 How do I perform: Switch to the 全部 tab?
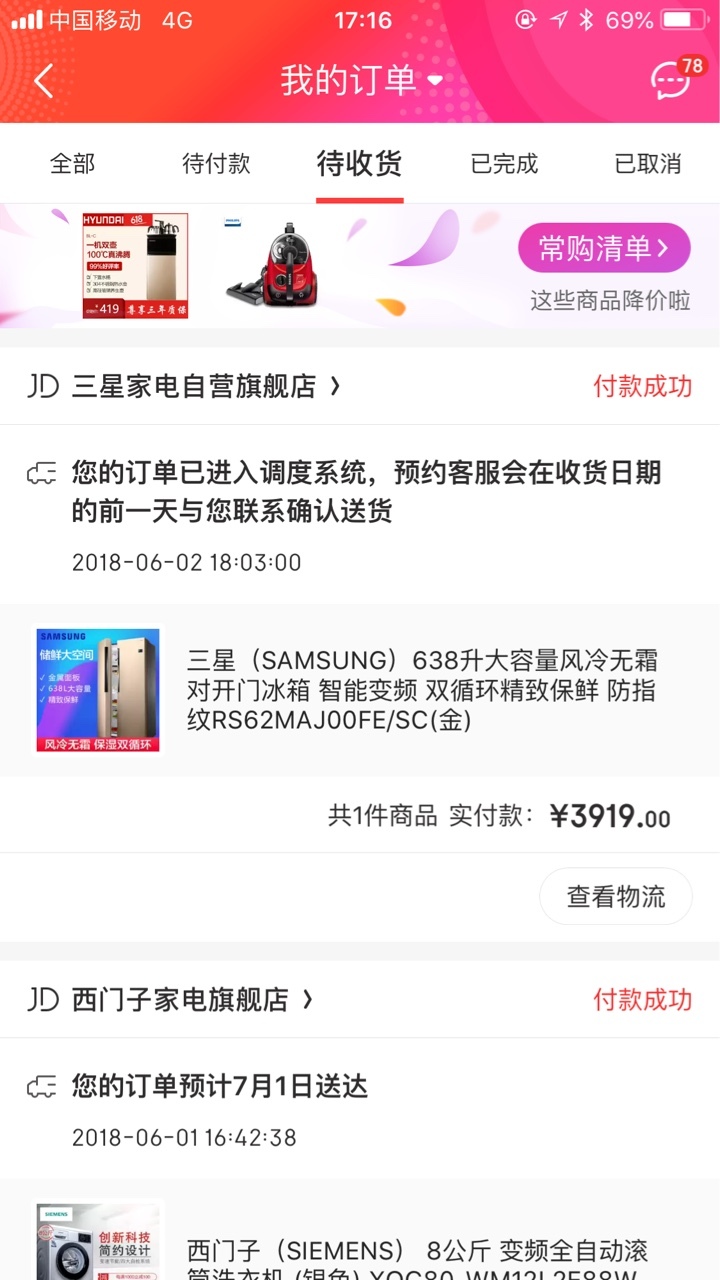[72, 163]
